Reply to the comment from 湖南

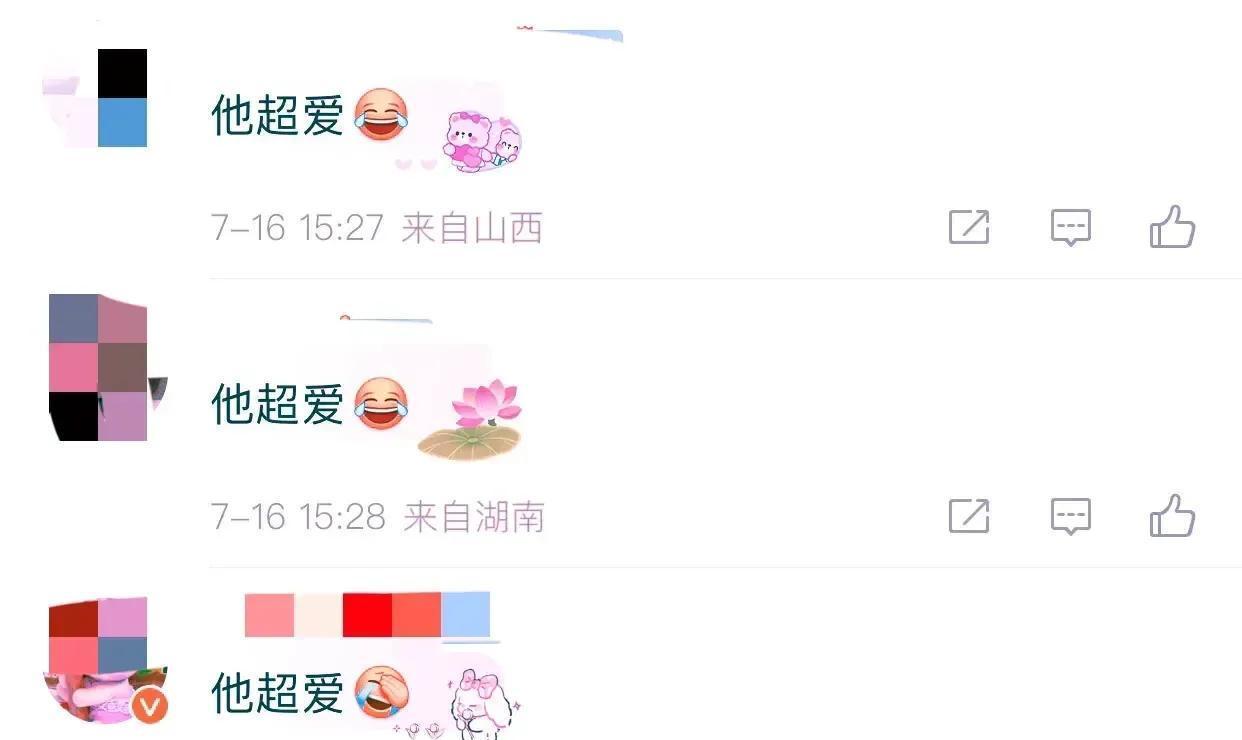point(1070,517)
